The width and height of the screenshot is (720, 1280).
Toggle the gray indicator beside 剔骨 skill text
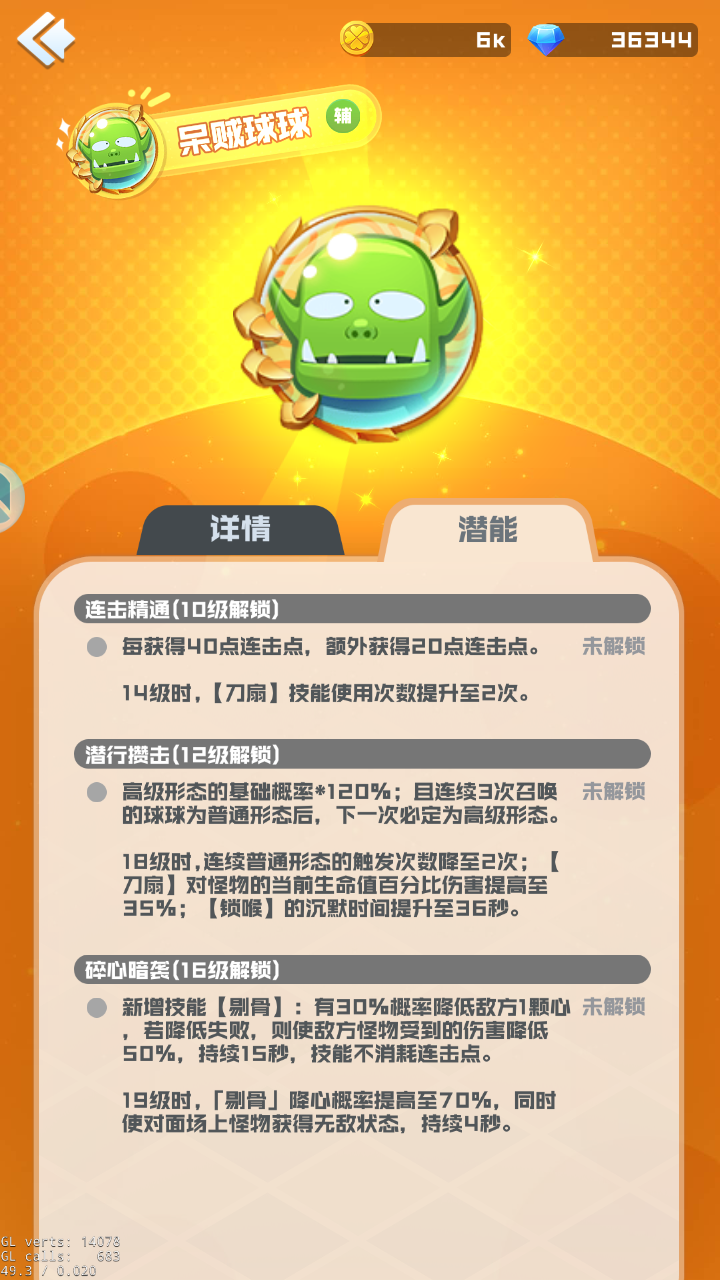(x=96, y=1008)
